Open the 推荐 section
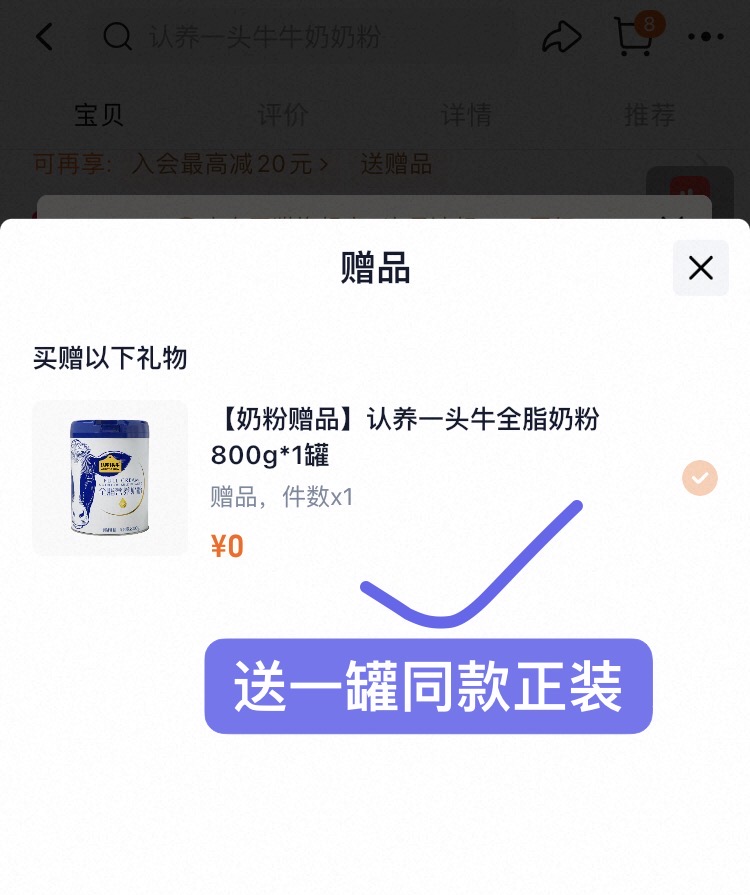750x895 pixels. pos(651,114)
